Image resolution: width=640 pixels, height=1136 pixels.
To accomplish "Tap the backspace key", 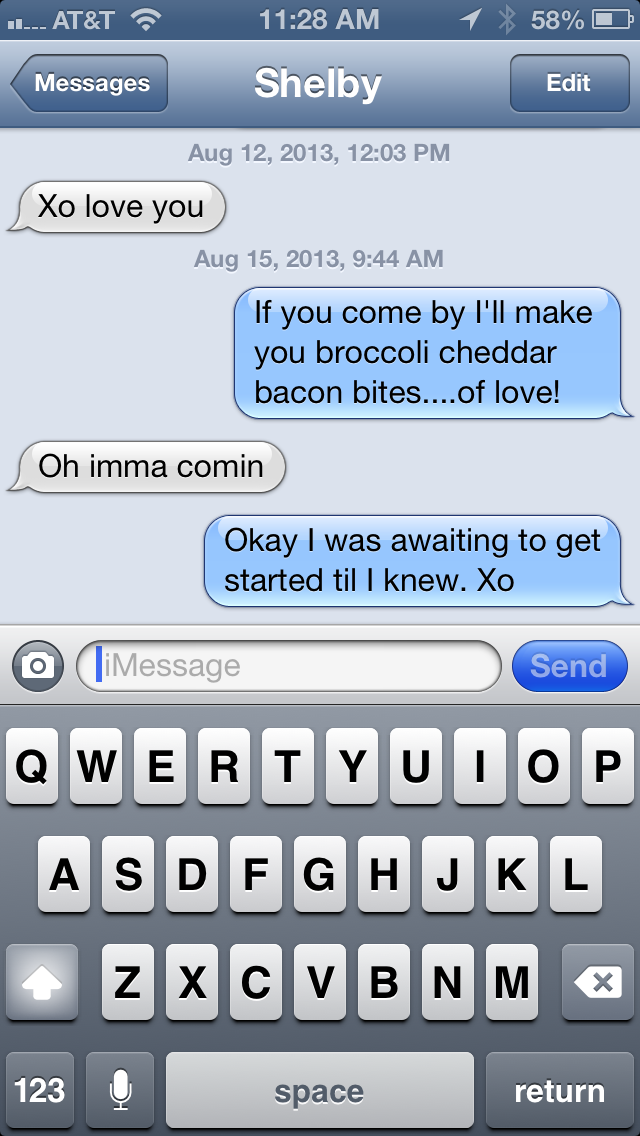I will tap(598, 984).
